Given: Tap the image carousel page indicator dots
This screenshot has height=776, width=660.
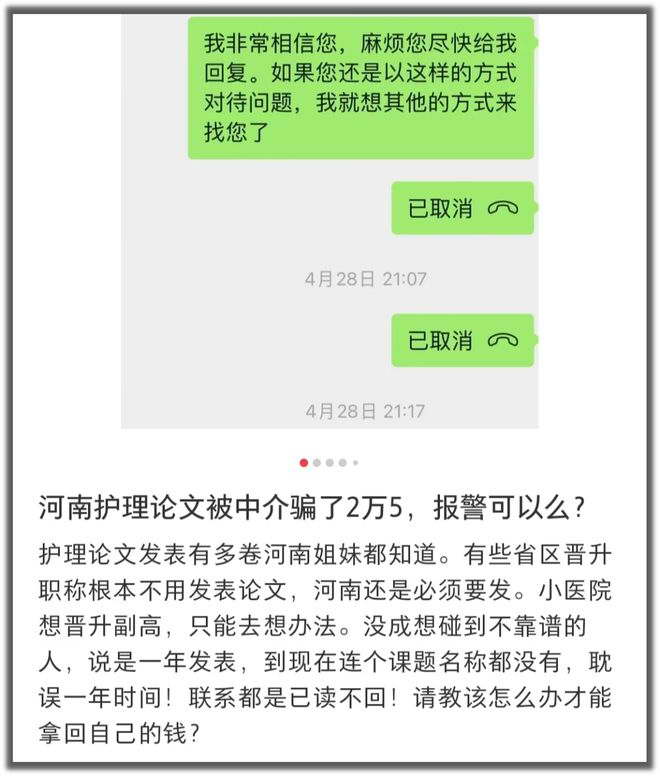Looking at the screenshot, I should (x=329, y=463).
